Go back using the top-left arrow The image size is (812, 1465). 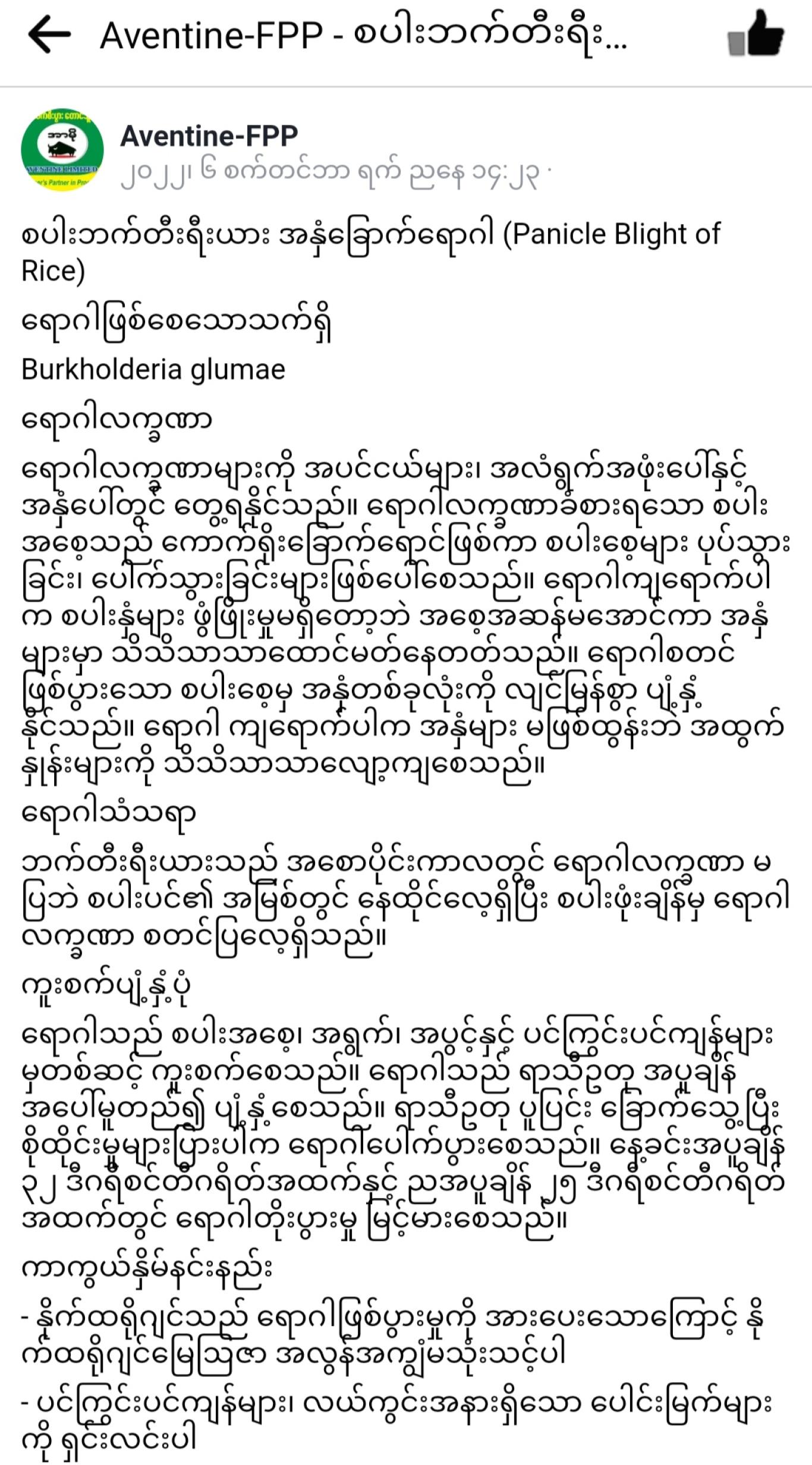(x=49, y=34)
